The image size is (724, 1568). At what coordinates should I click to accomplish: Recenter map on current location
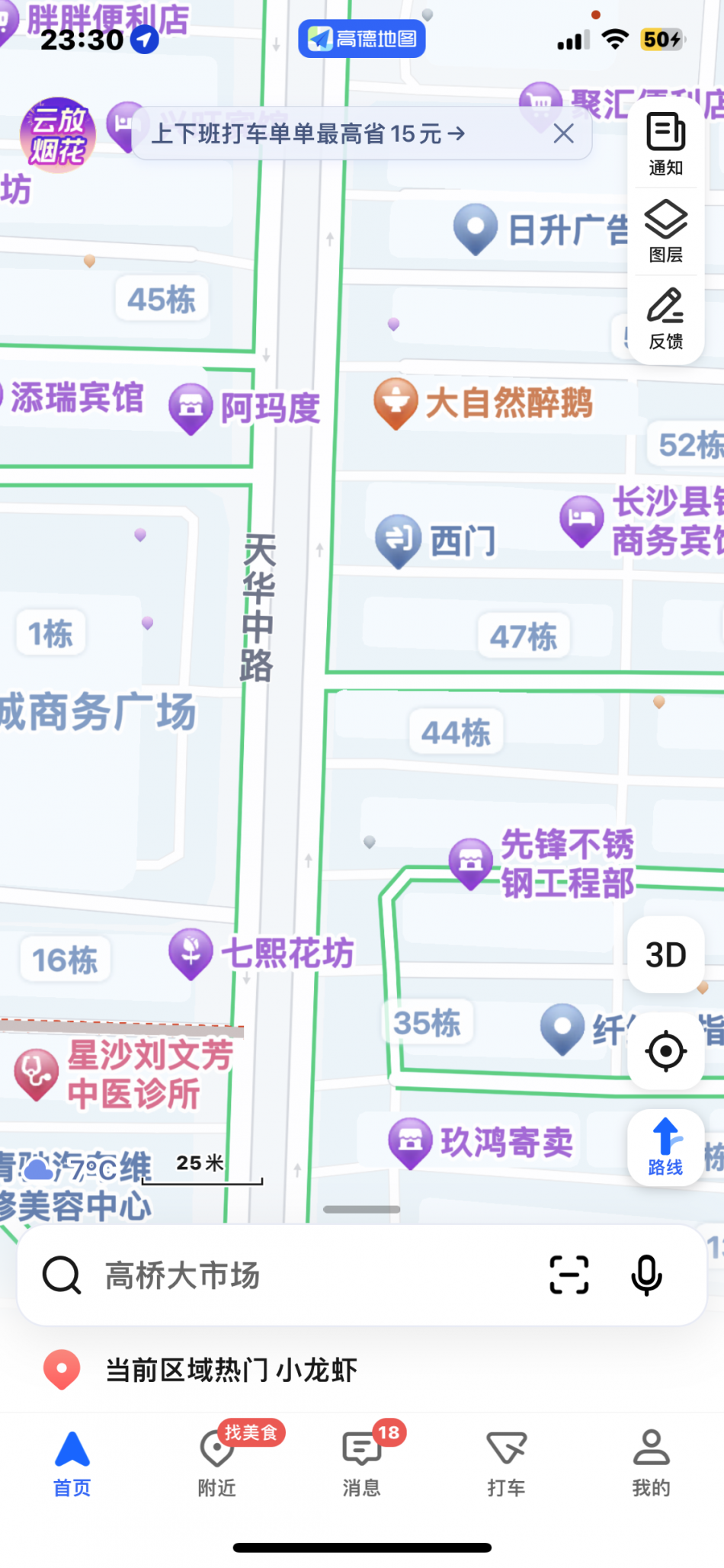click(665, 1050)
